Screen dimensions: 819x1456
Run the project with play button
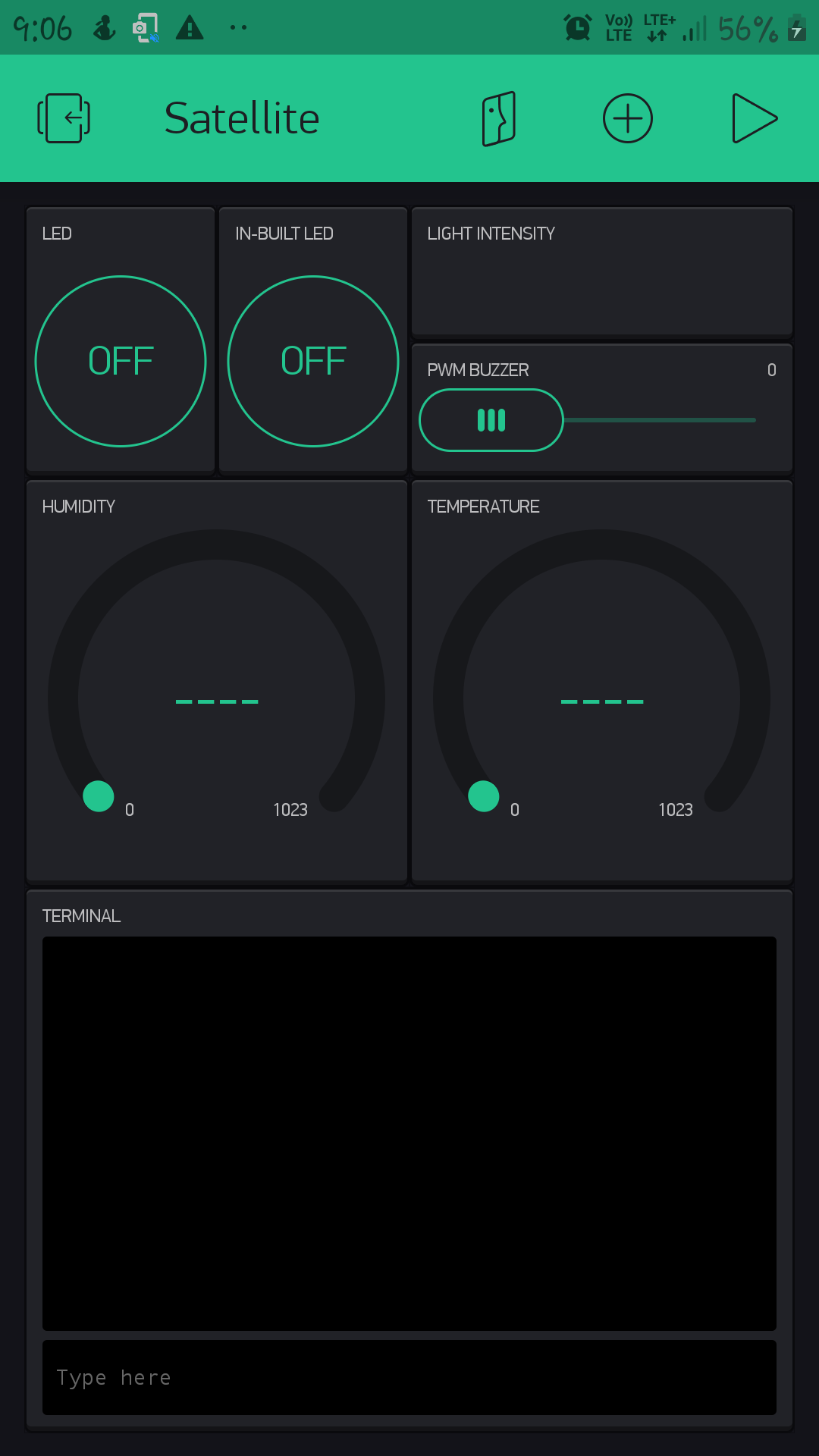754,118
